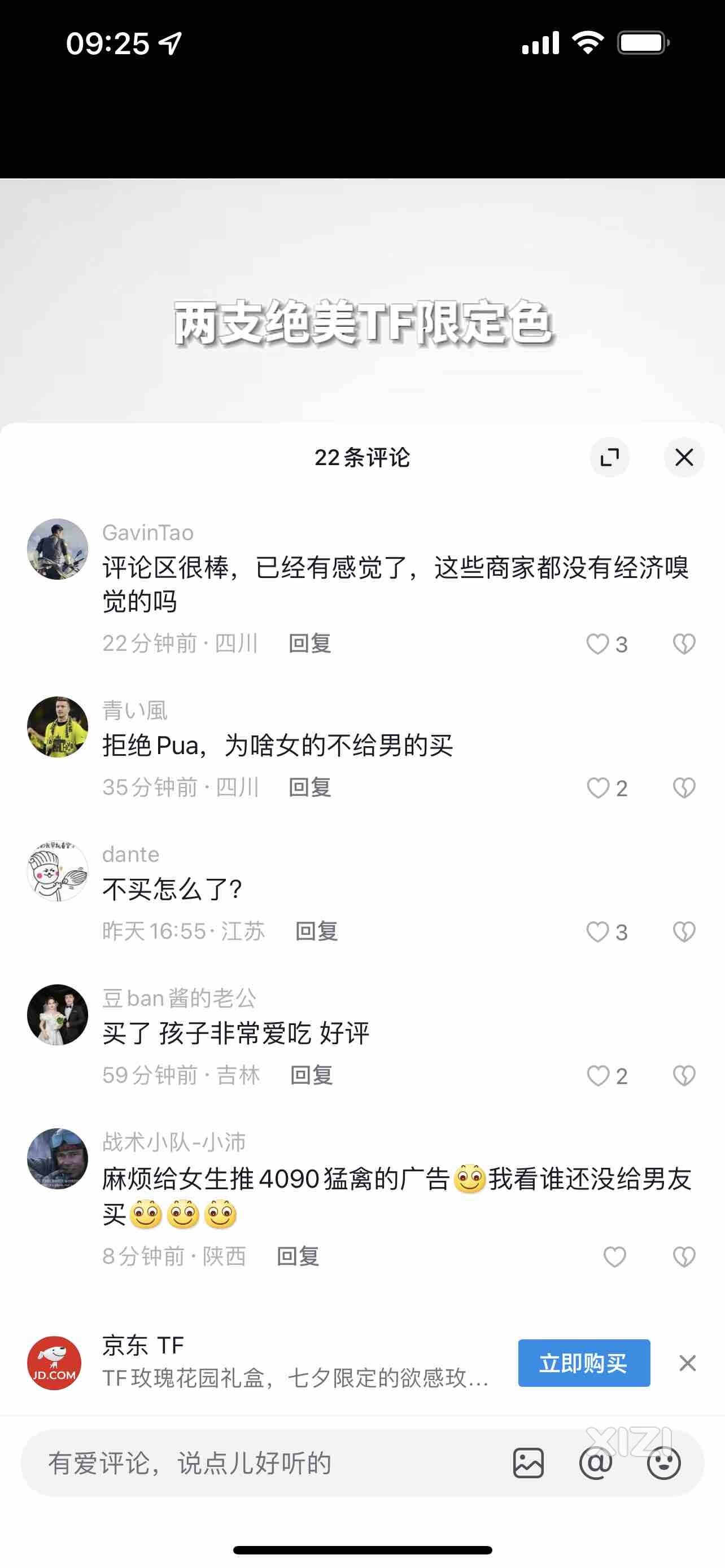Like GavinTao's comment
Image resolution: width=725 pixels, height=1568 pixels.
pyautogui.click(x=598, y=644)
